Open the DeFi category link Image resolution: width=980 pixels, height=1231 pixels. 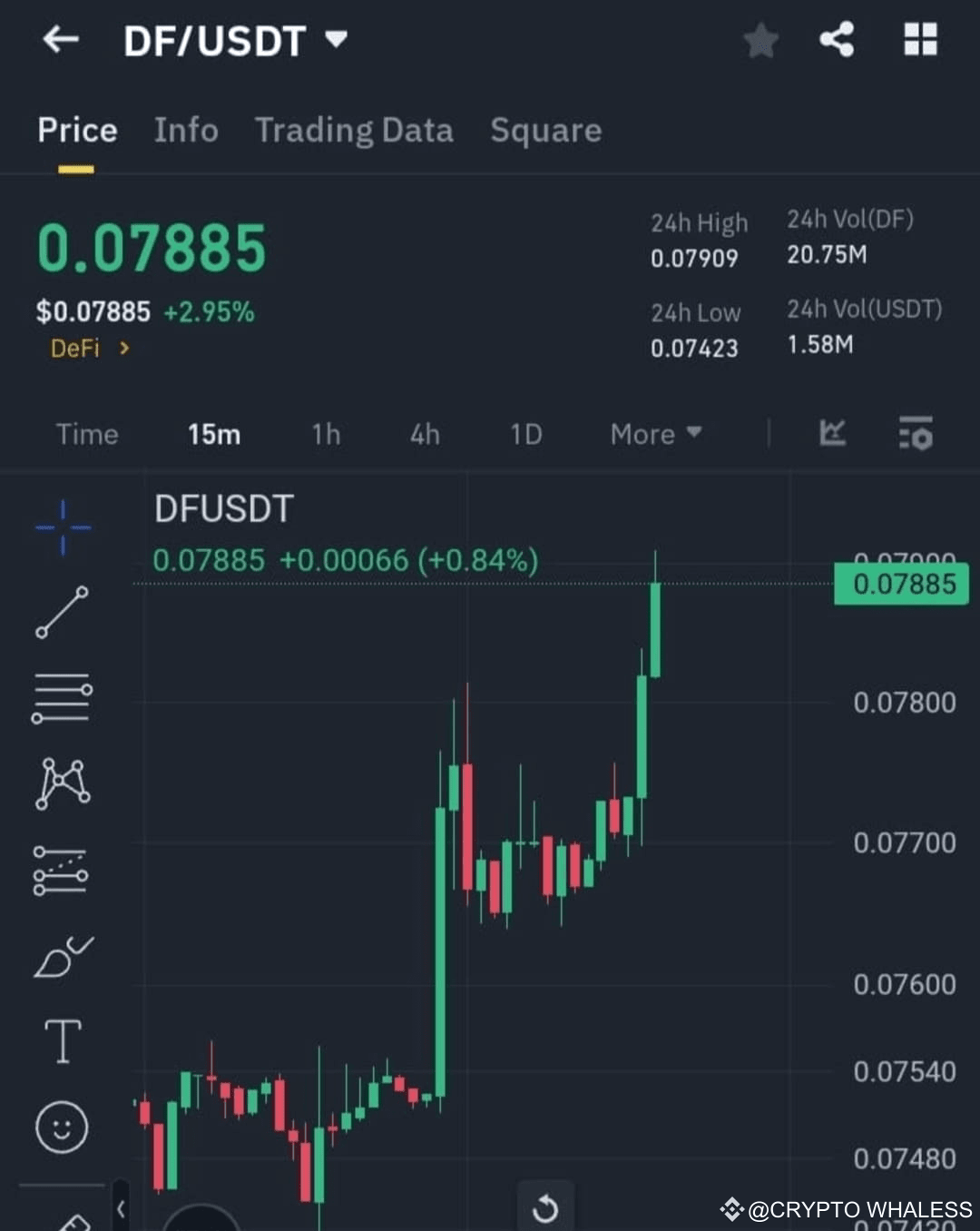[86, 348]
